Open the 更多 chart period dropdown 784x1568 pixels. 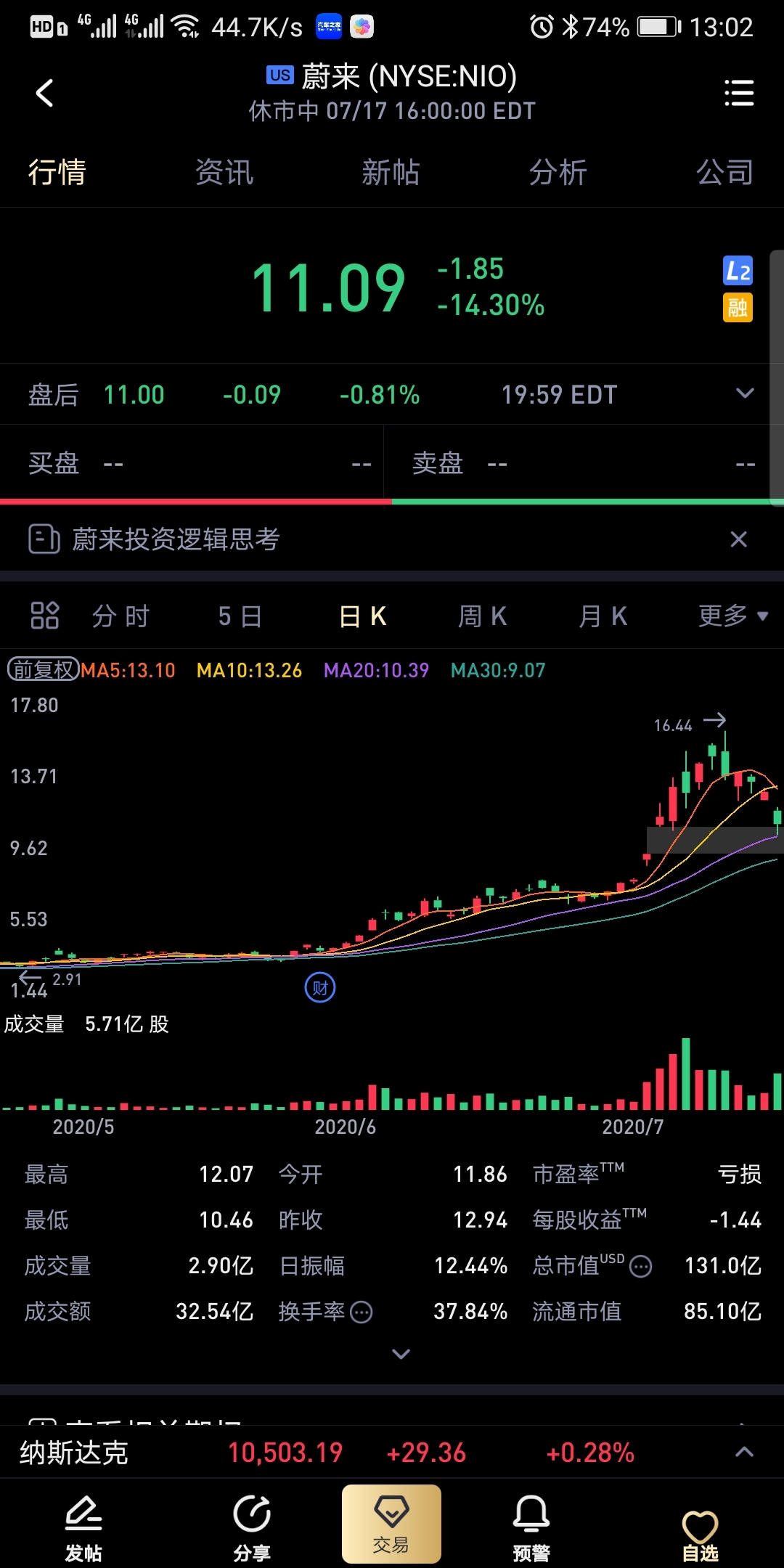732,616
